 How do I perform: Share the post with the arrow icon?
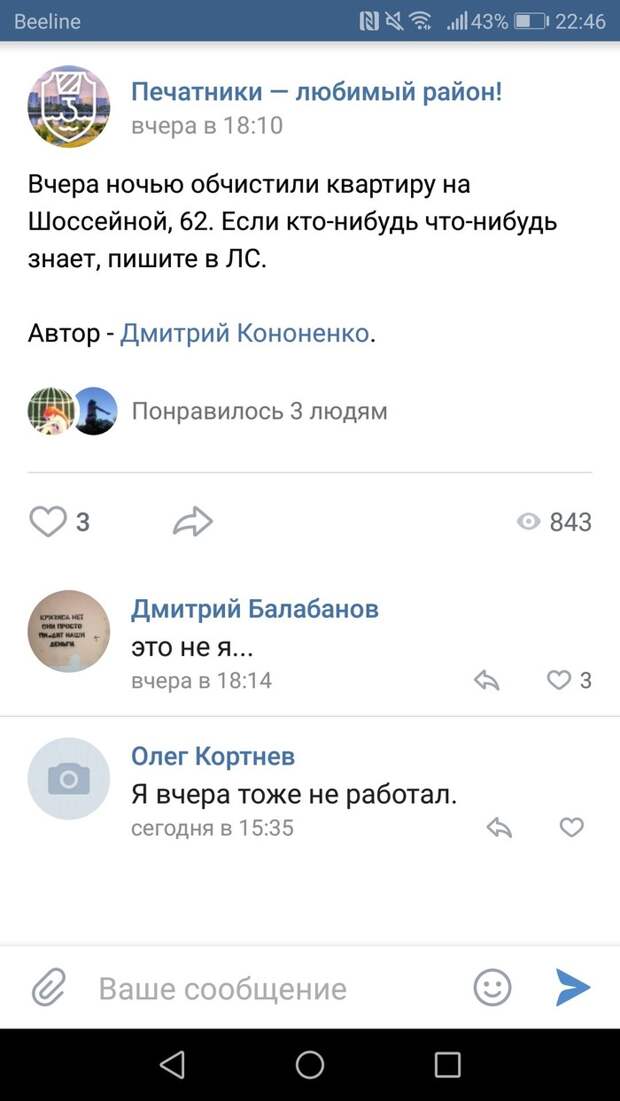192,522
